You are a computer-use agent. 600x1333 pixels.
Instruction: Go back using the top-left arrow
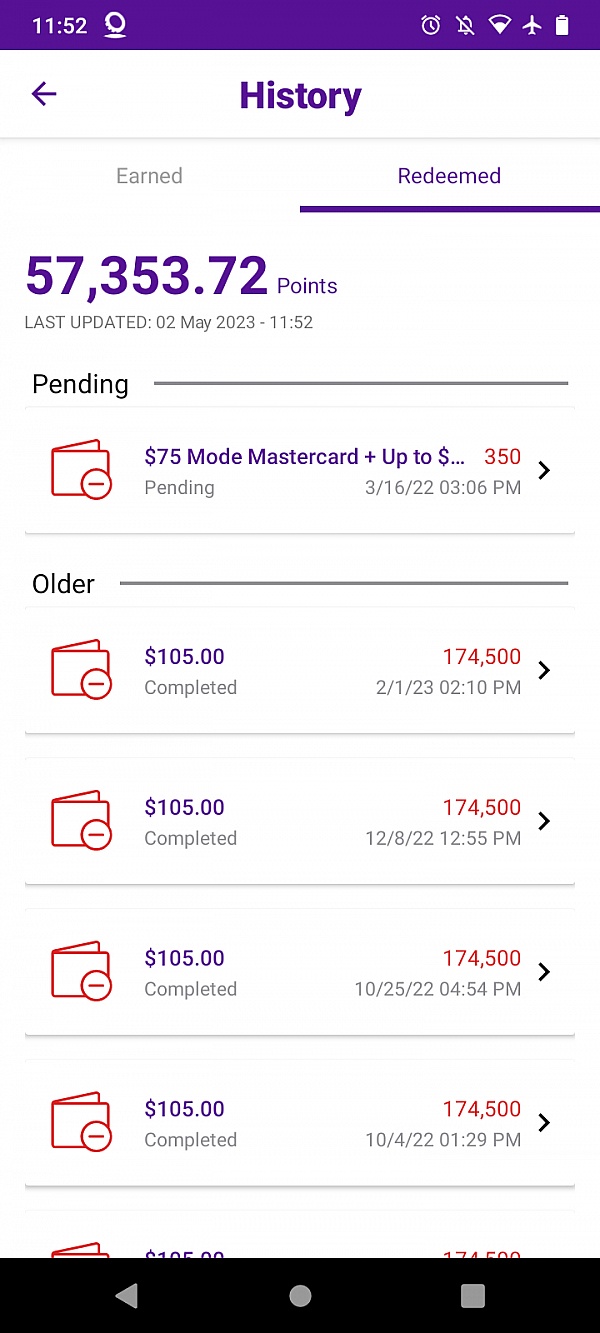(x=44, y=94)
